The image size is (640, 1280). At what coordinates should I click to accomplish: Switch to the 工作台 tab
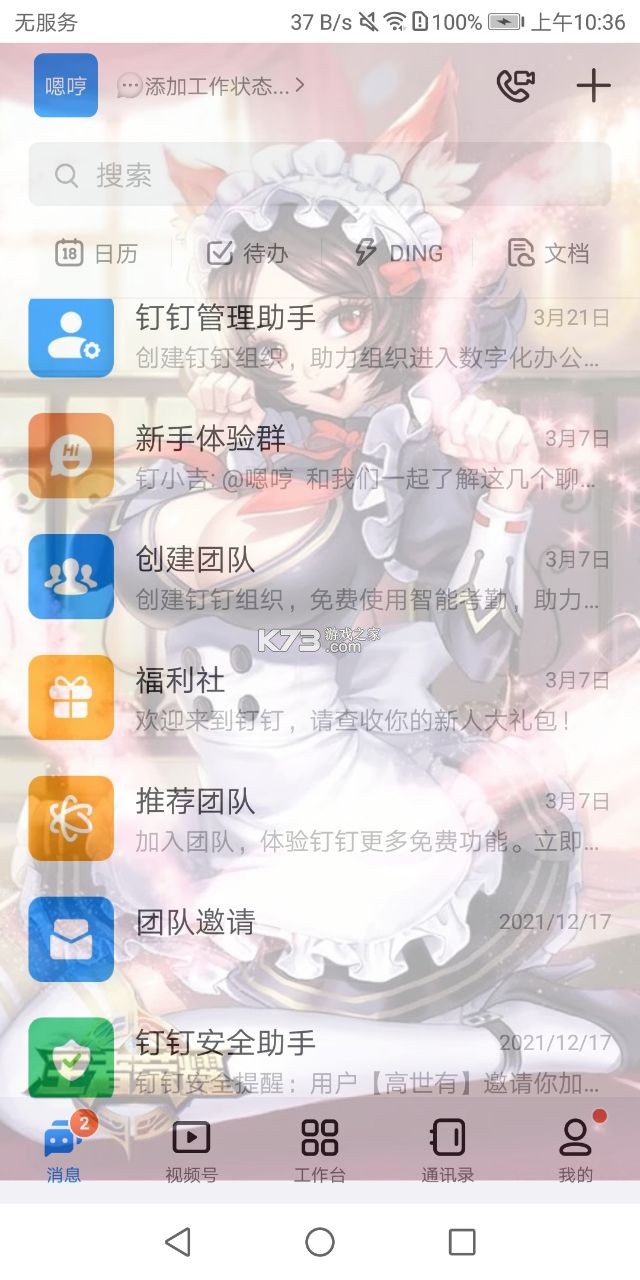tap(320, 1150)
